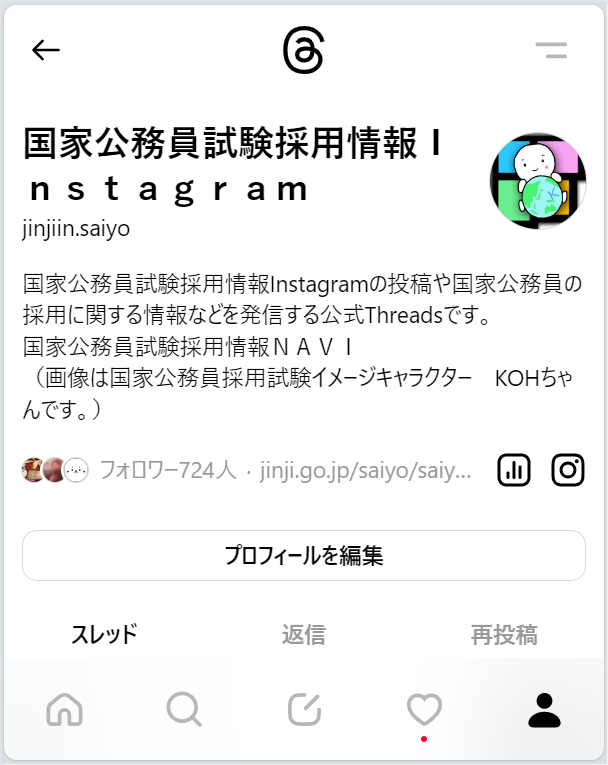Go to the home feed tab
608x765 pixels.
tap(65, 710)
